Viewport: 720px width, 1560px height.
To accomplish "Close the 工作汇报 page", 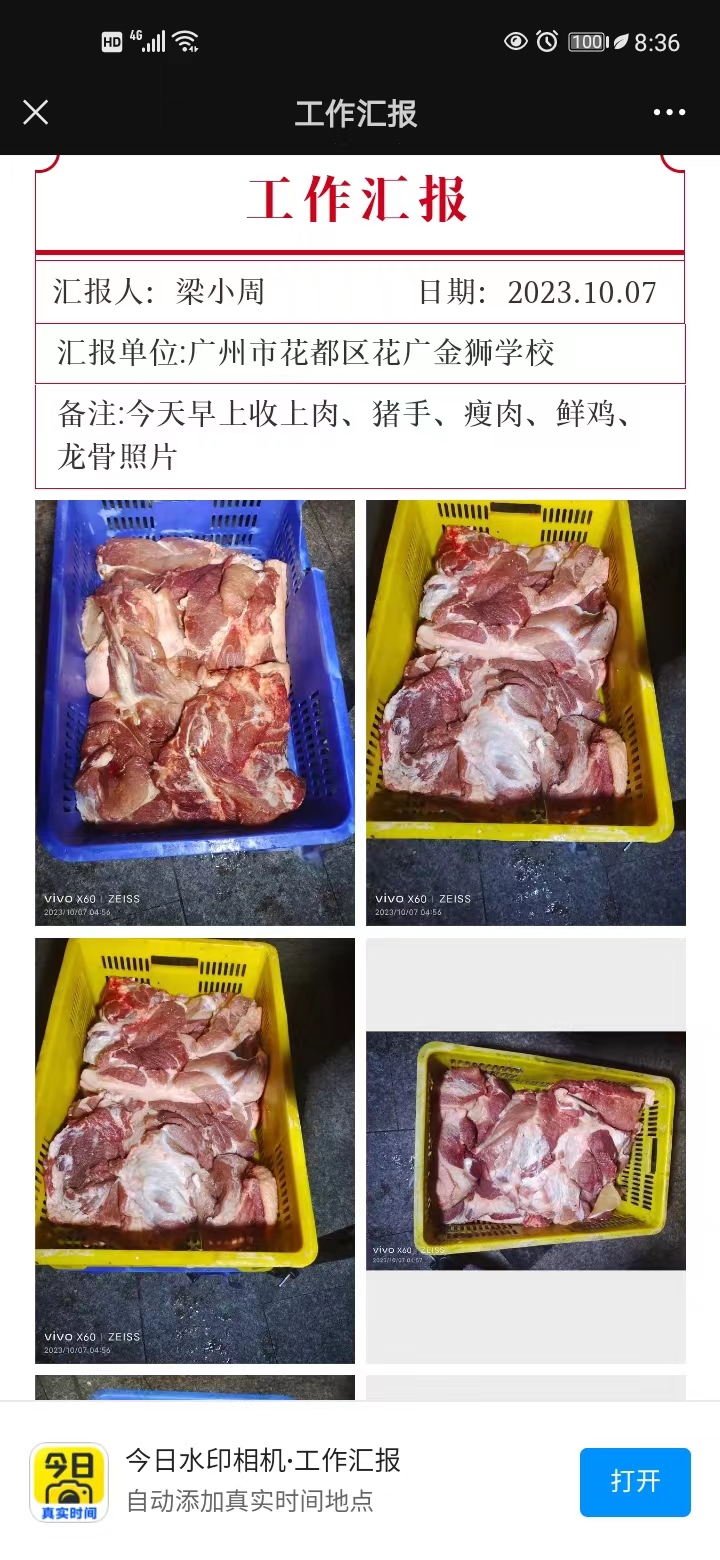I will 36,112.
